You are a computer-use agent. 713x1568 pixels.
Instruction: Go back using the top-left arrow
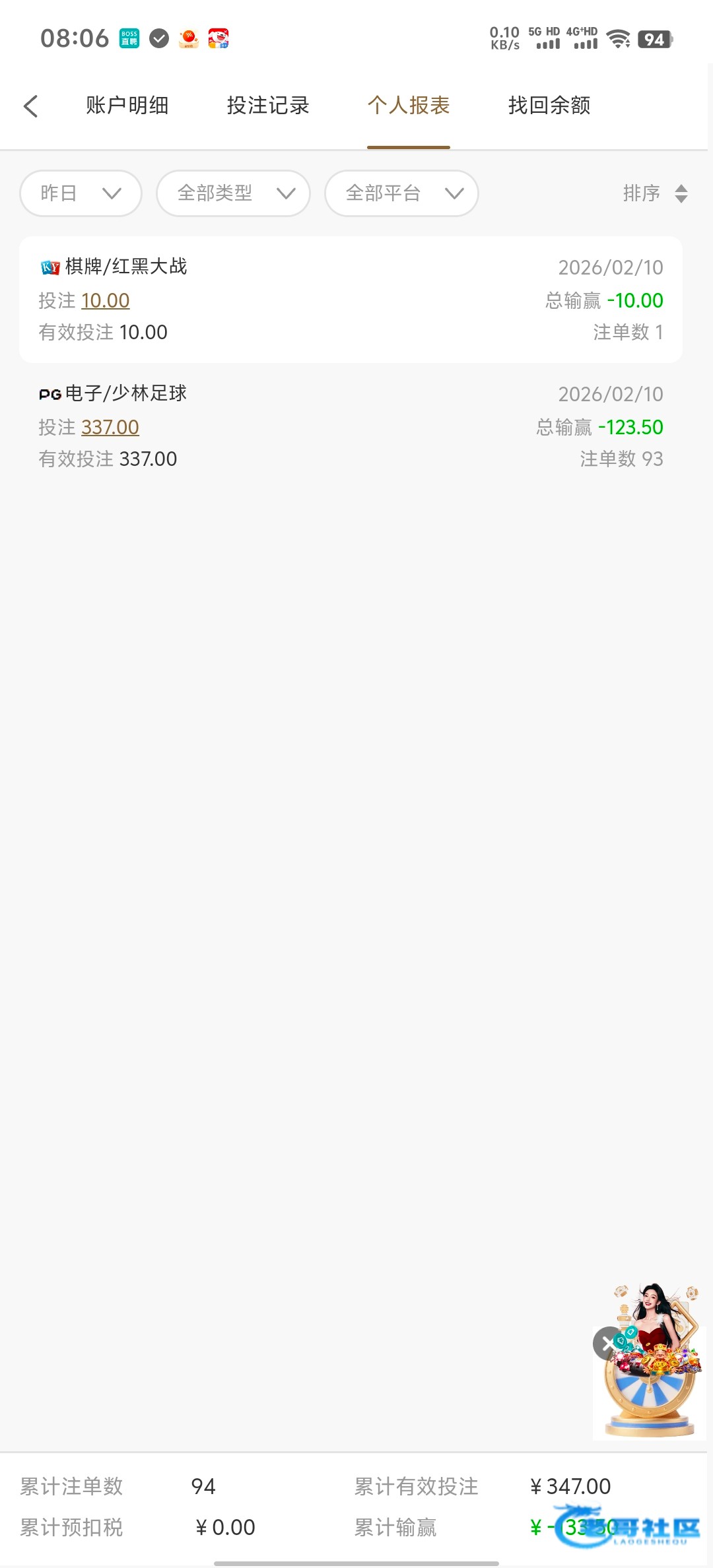(31, 106)
